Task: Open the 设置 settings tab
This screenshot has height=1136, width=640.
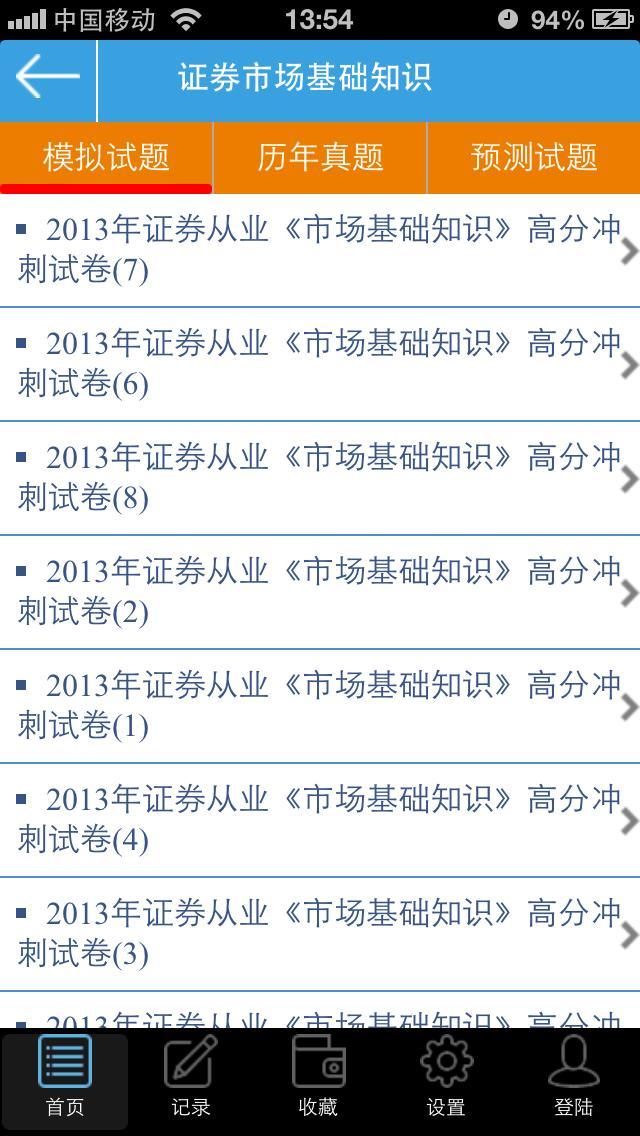Action: point(446,1078)
